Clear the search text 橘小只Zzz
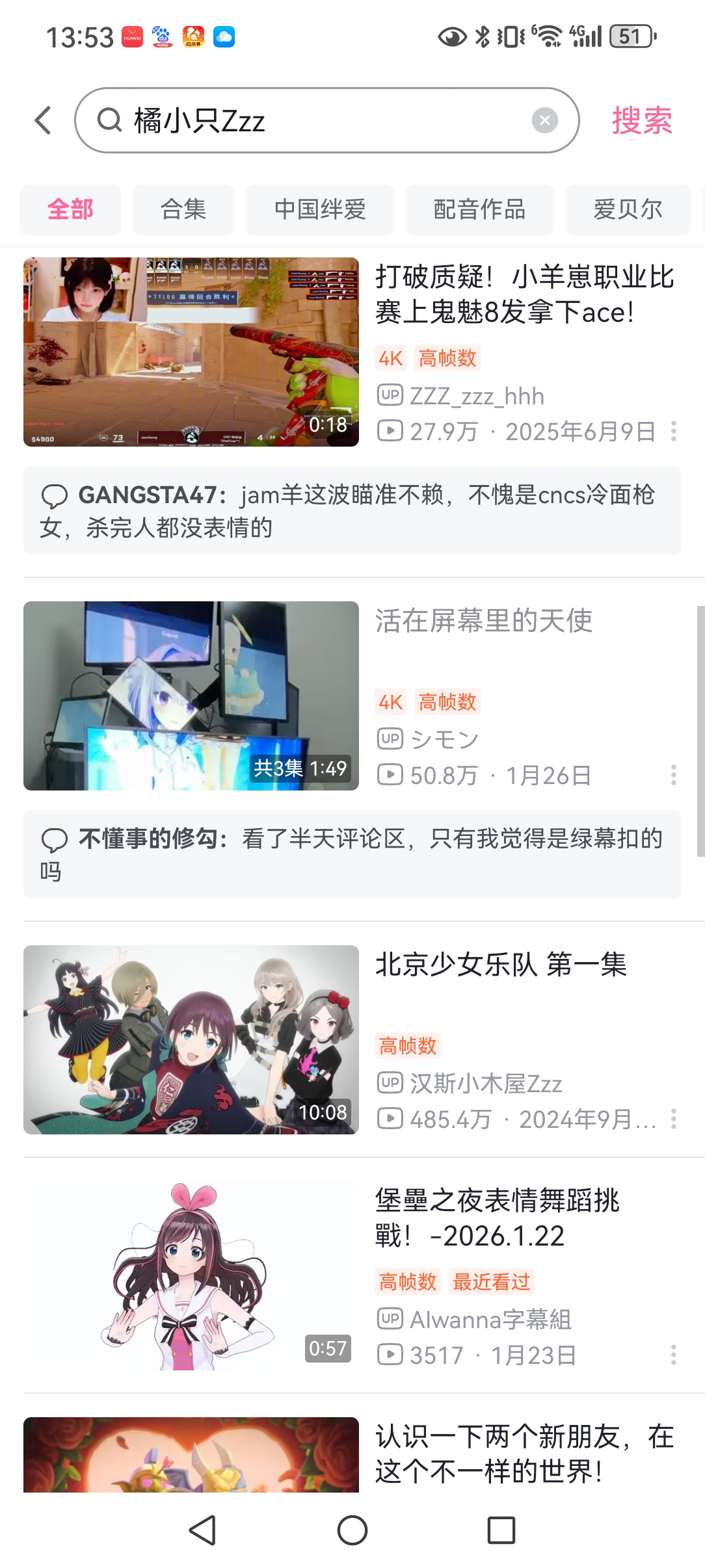The height and width of the screenshot is (1568, 705). point(544,120)
